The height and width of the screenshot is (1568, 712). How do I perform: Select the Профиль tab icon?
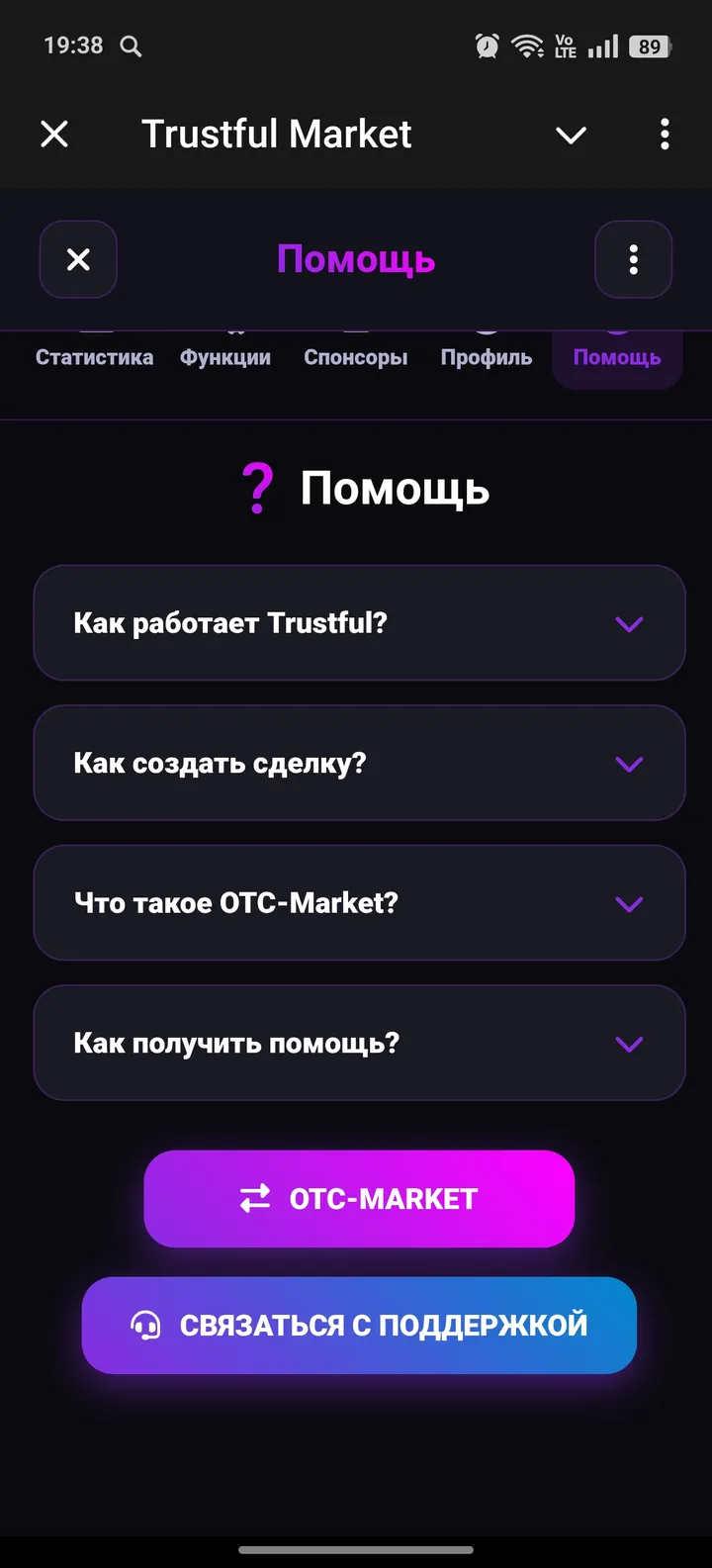click(x=486, y=328)
